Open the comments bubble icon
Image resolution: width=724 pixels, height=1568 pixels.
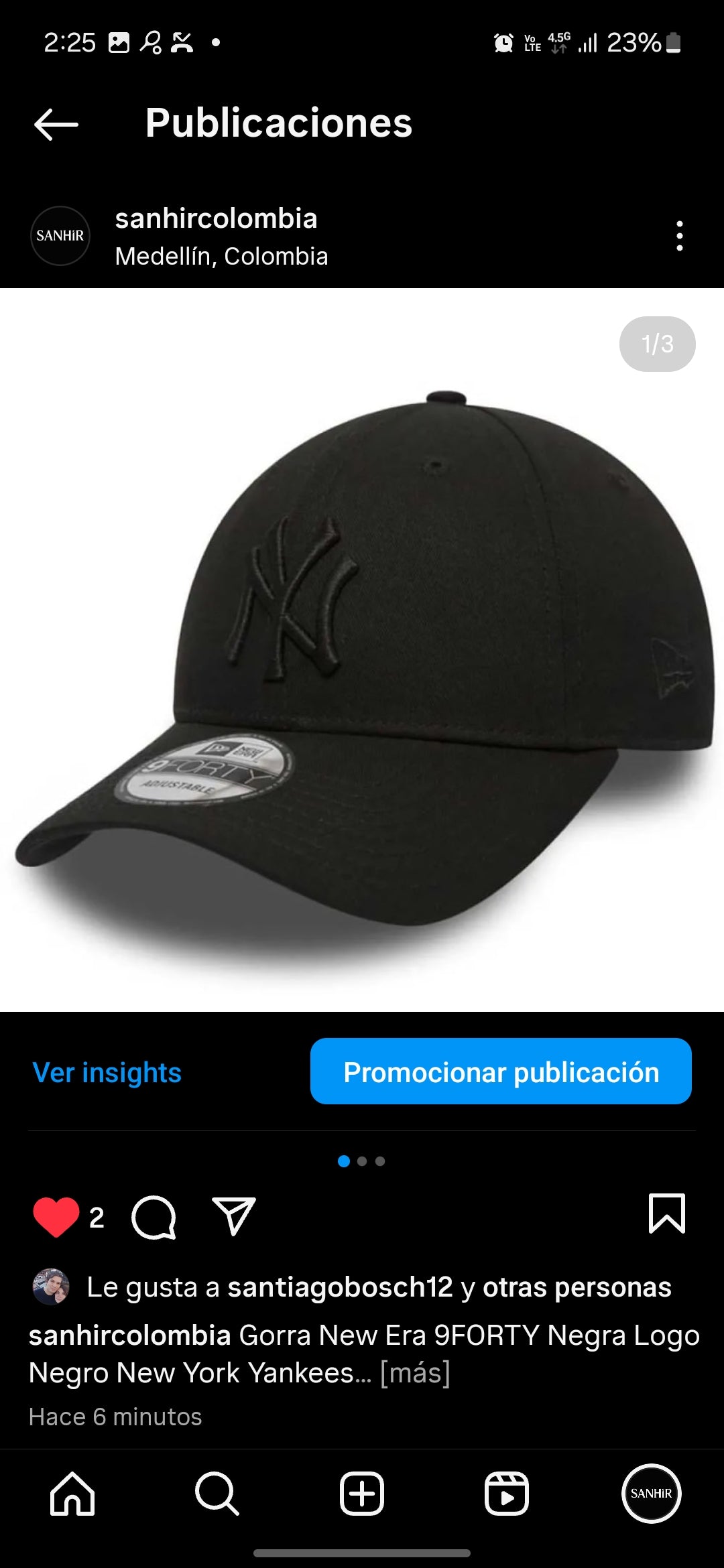tap(154, 1217)
